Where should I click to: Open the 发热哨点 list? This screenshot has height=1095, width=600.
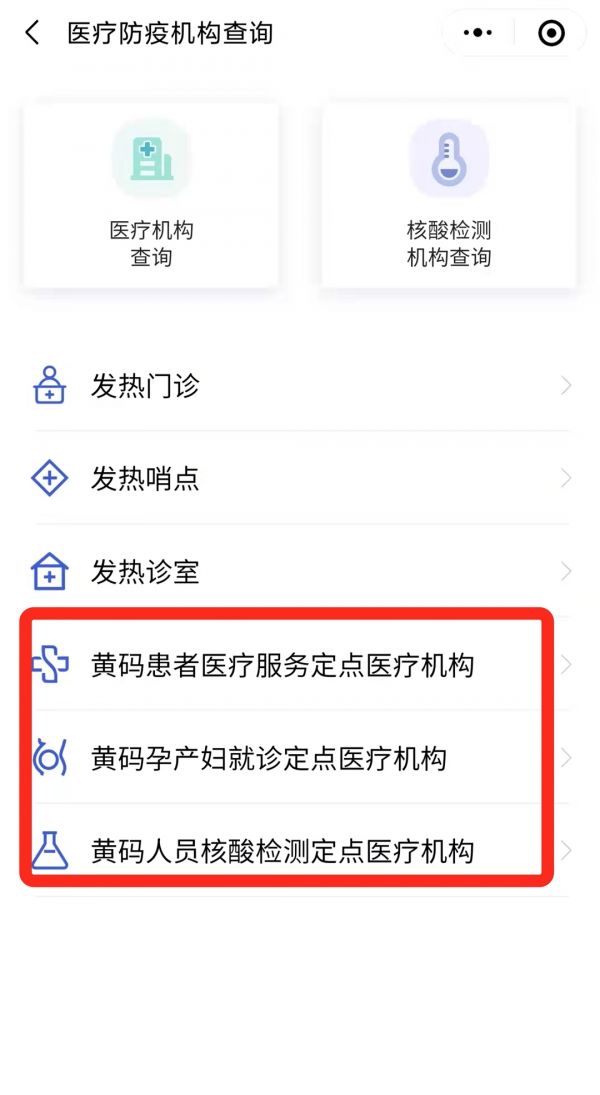click(x=300, y=479)
